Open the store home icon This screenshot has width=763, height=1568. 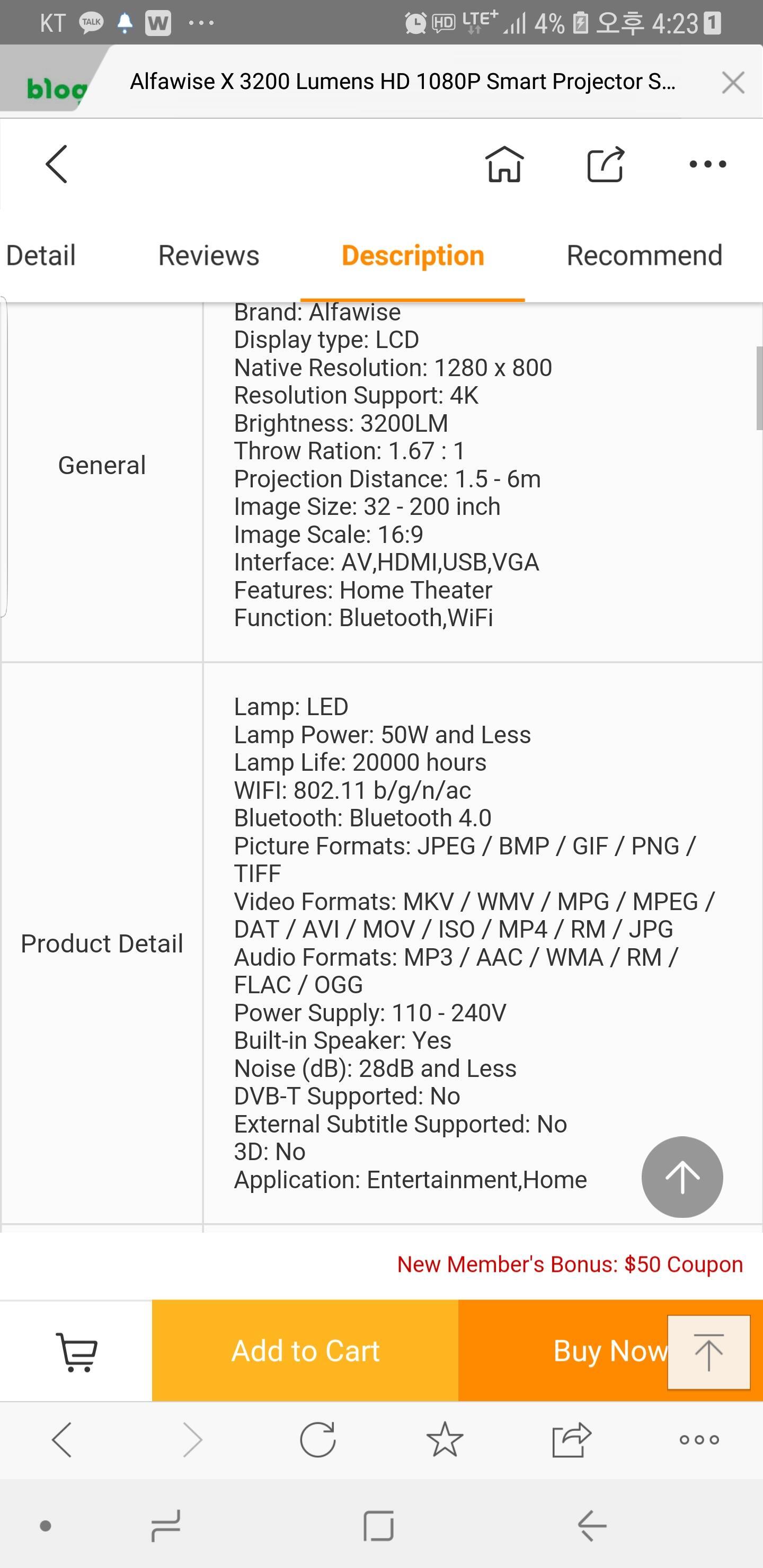(x=504, y=164)
